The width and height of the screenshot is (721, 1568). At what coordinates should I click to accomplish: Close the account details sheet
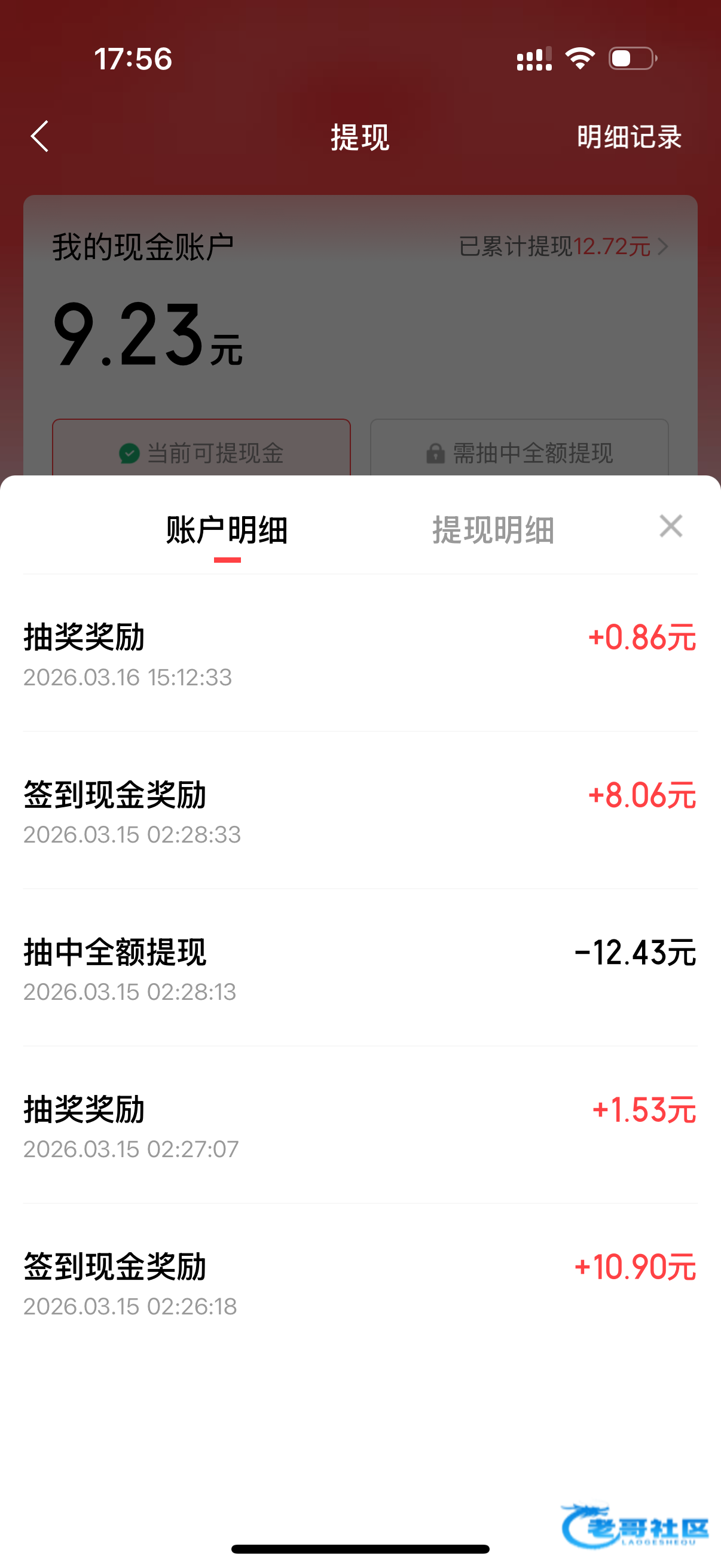pyautogui.click(x=671, y=526)
